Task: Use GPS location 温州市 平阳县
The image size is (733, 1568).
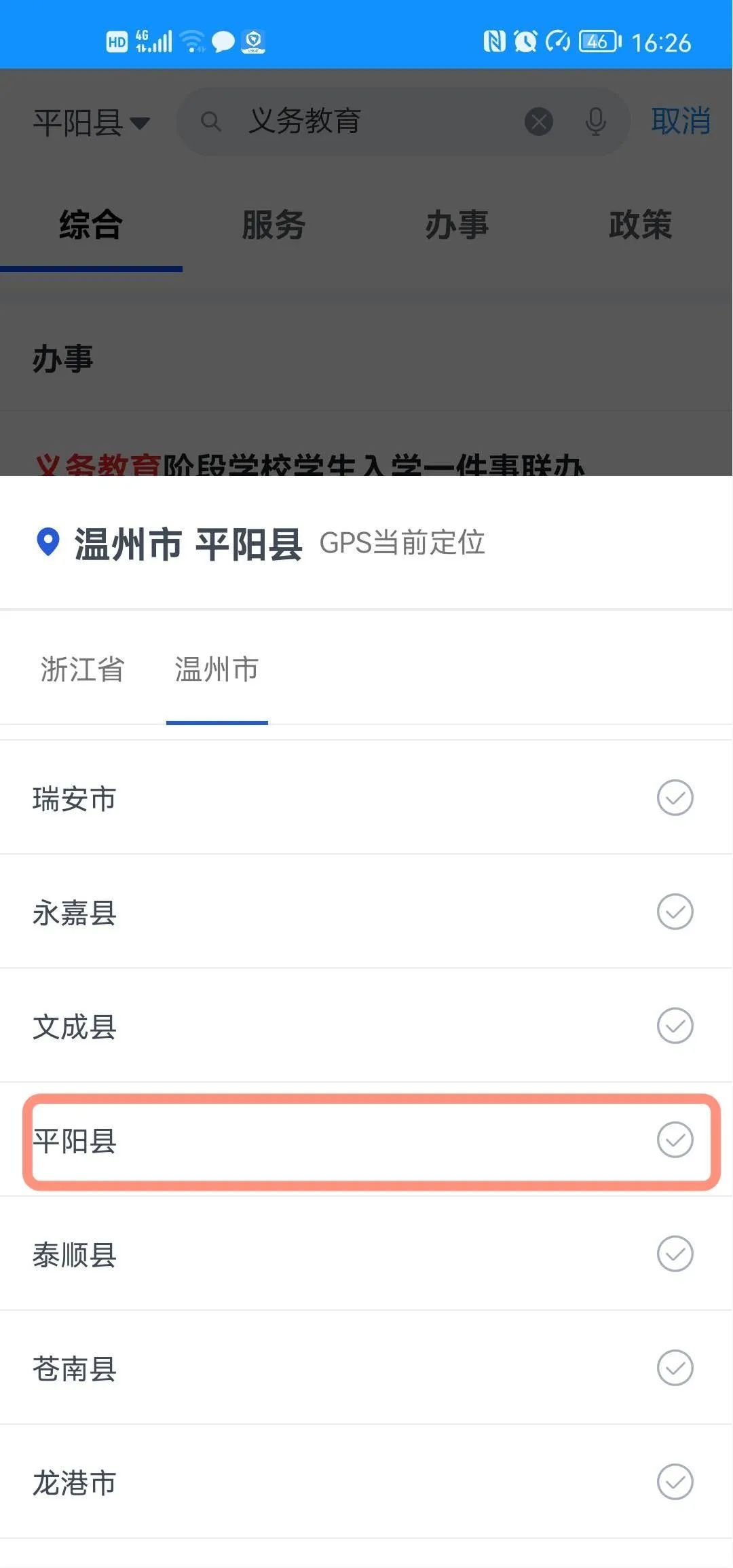Action: (x=188, y=544)
